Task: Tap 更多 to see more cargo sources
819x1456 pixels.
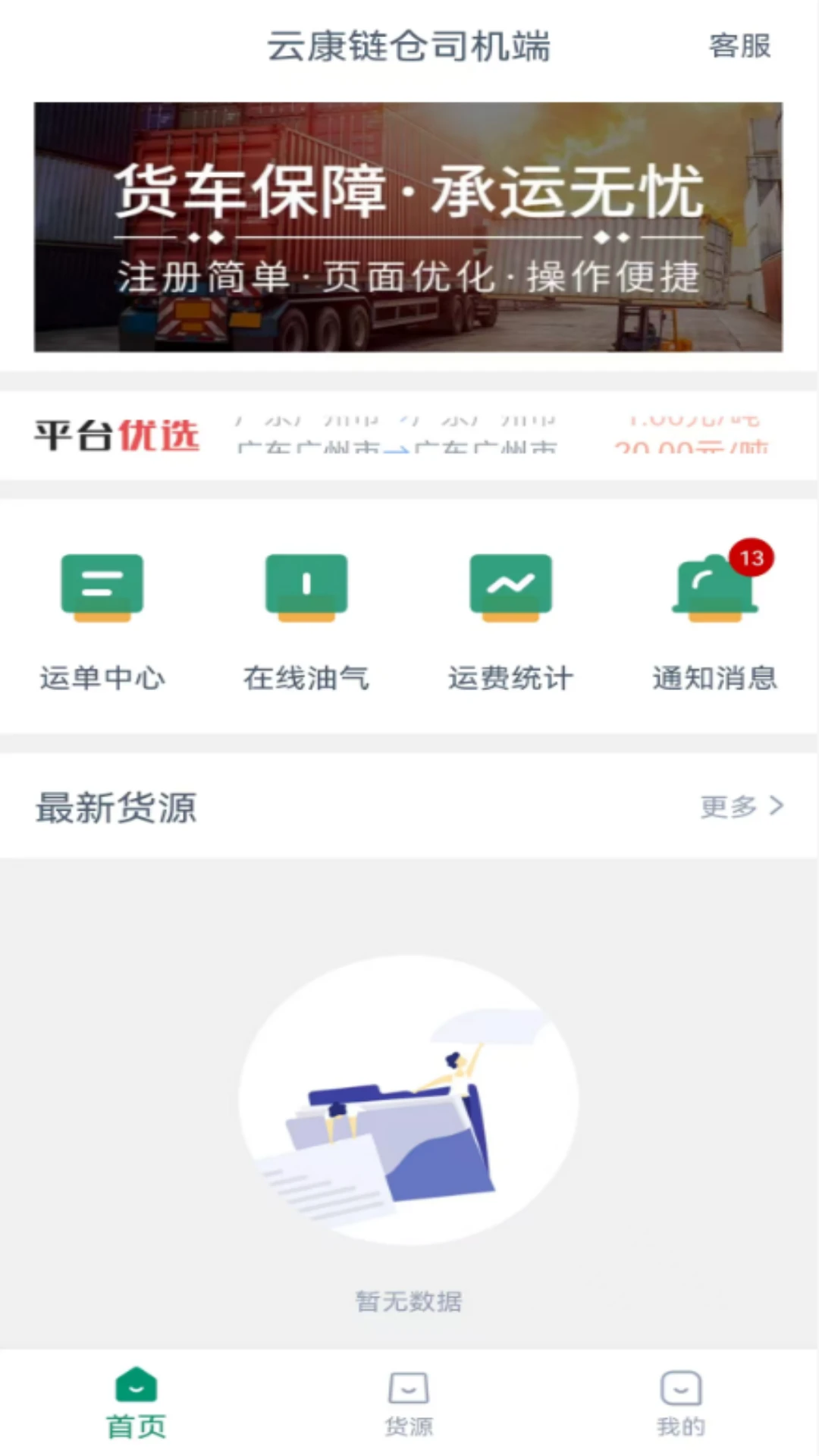Action: [x=741, y=806]
